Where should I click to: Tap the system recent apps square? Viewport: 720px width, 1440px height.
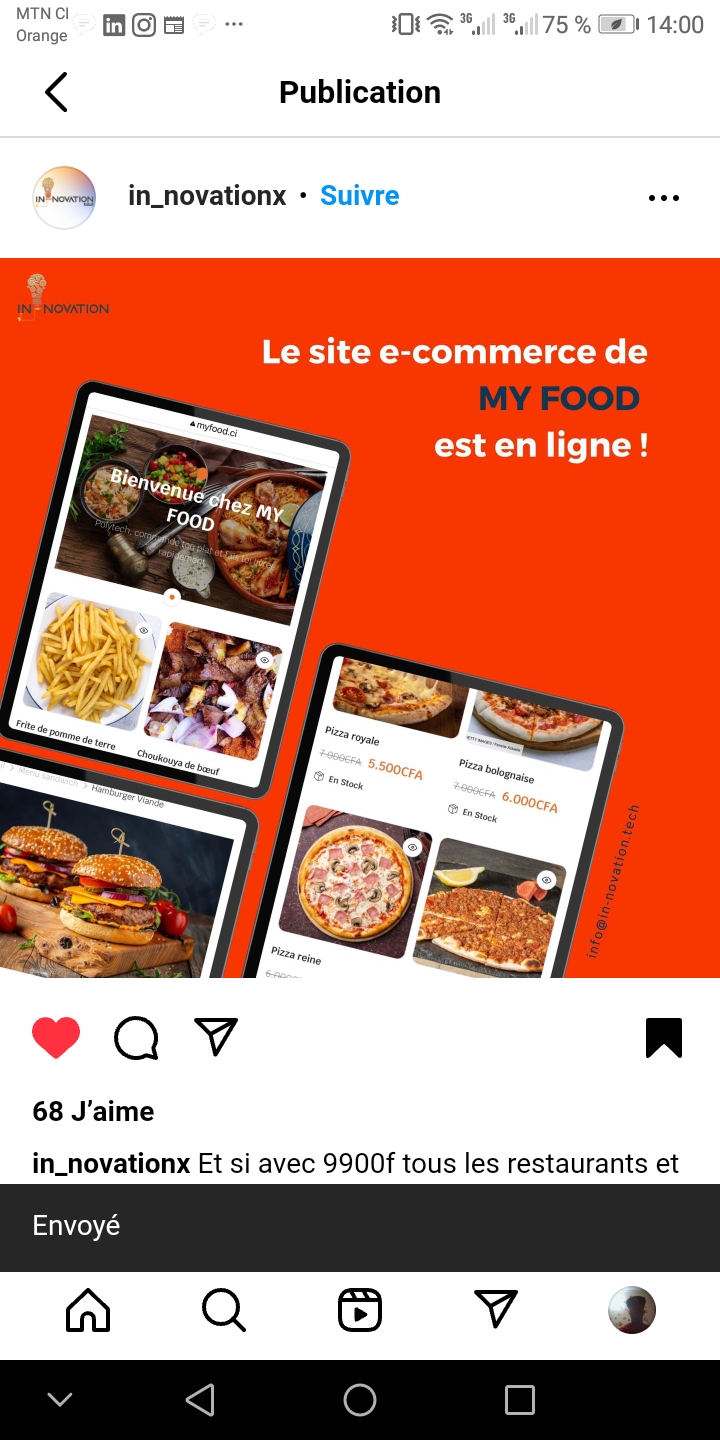click(x=519, y=1400)
